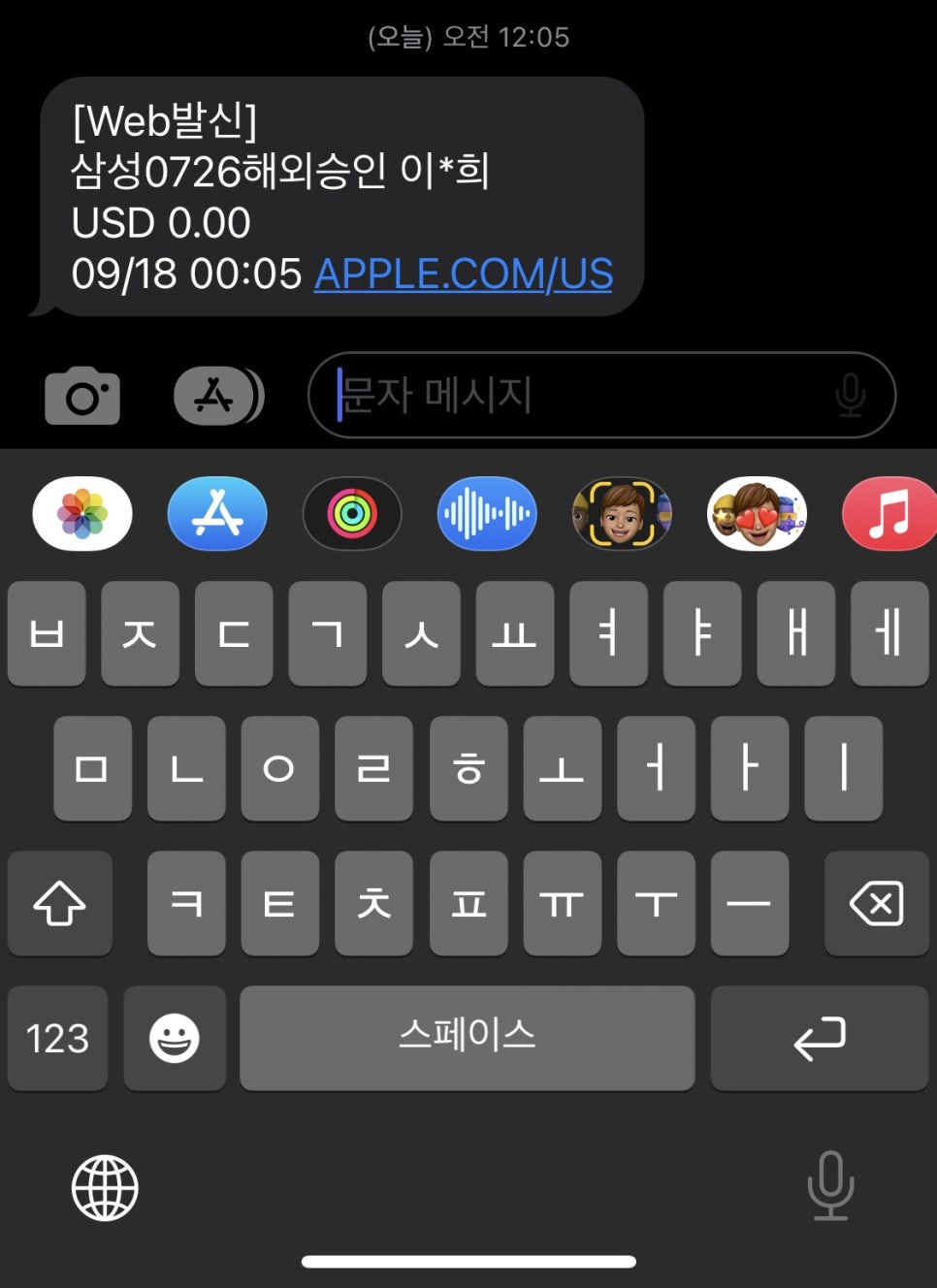Screen dimensions: 937x1288
Task: Start audio dictation in message field
Action: (850, 396)
